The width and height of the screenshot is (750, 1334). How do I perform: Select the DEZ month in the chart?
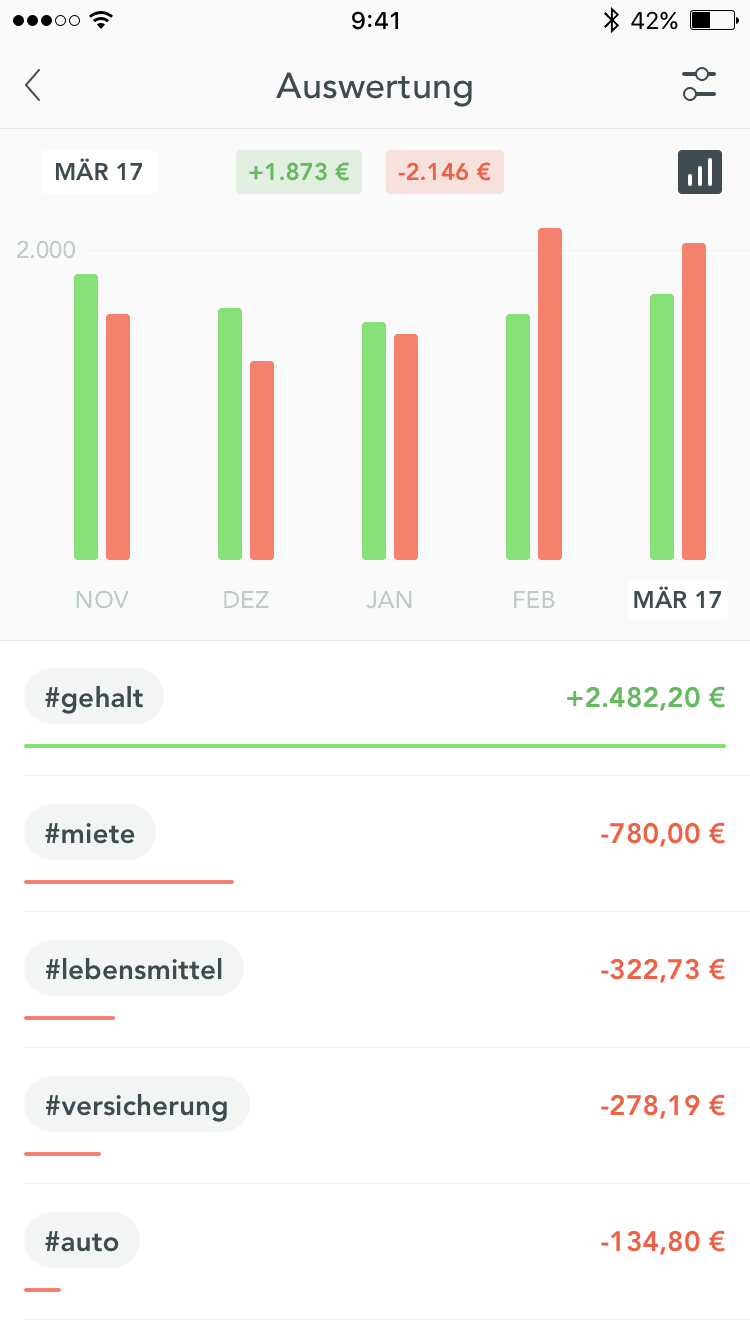coord(246,600)
